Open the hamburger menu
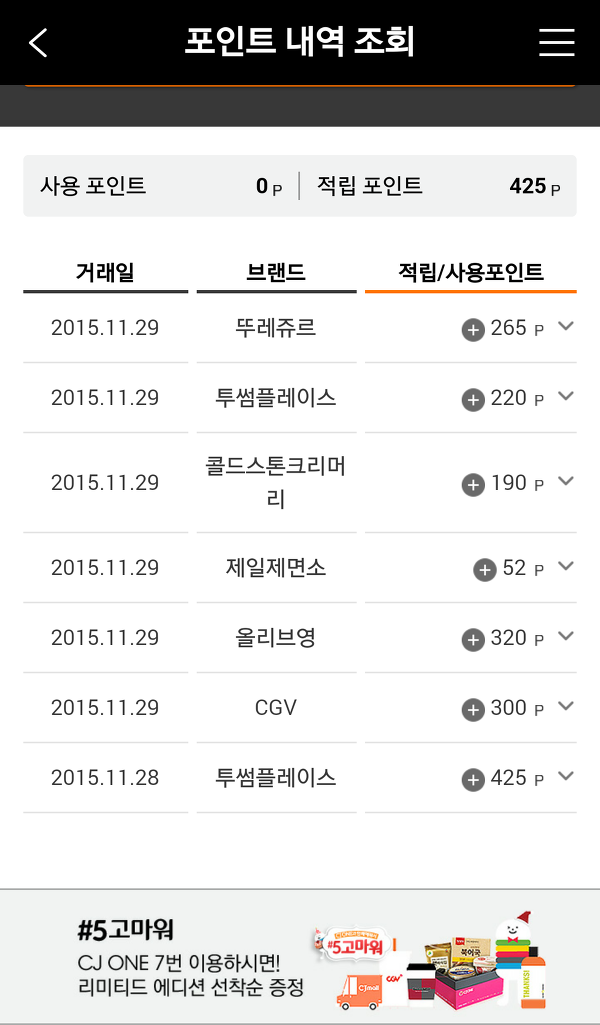The height and width of the screenshot is (1025, 600). 556,43
